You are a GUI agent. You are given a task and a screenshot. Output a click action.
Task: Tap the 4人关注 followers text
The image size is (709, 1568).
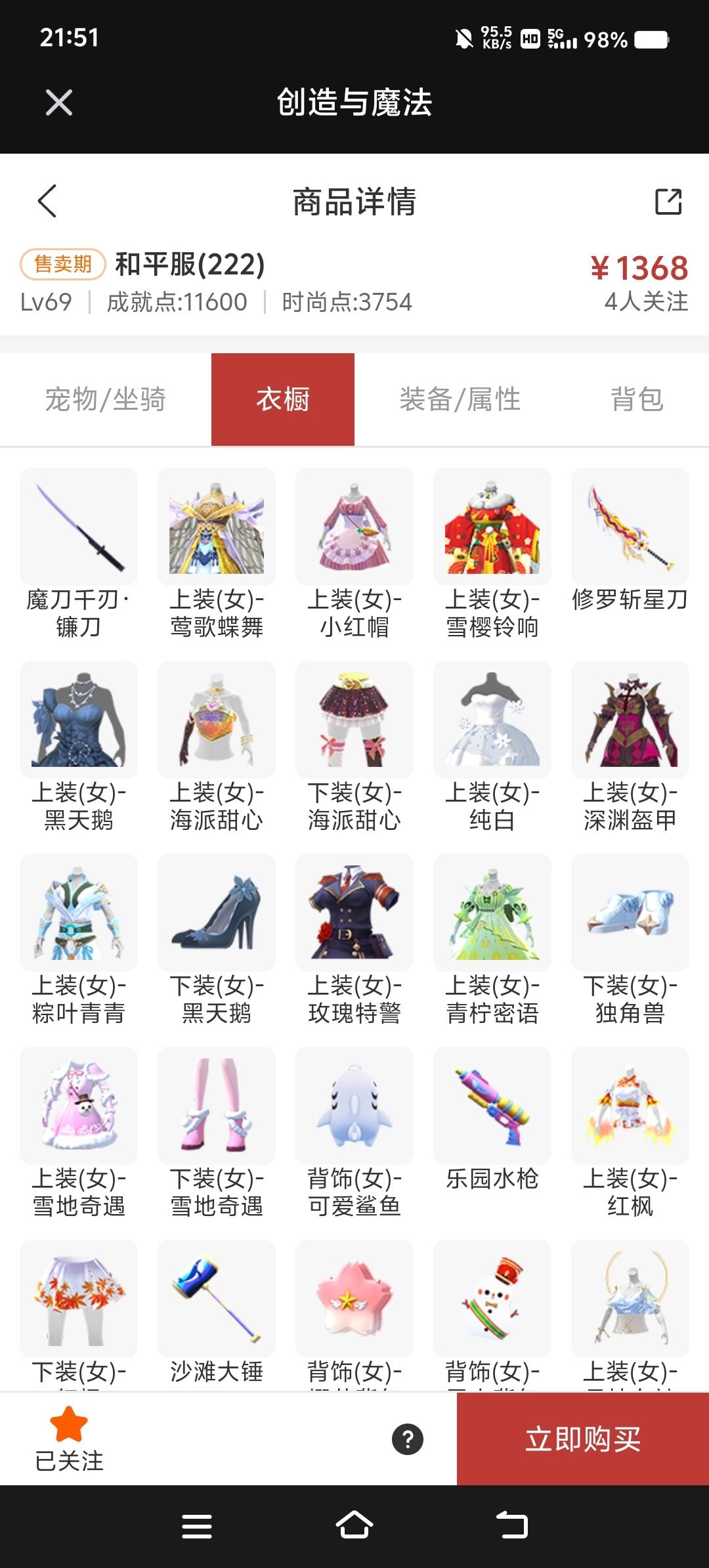point(647,302)
